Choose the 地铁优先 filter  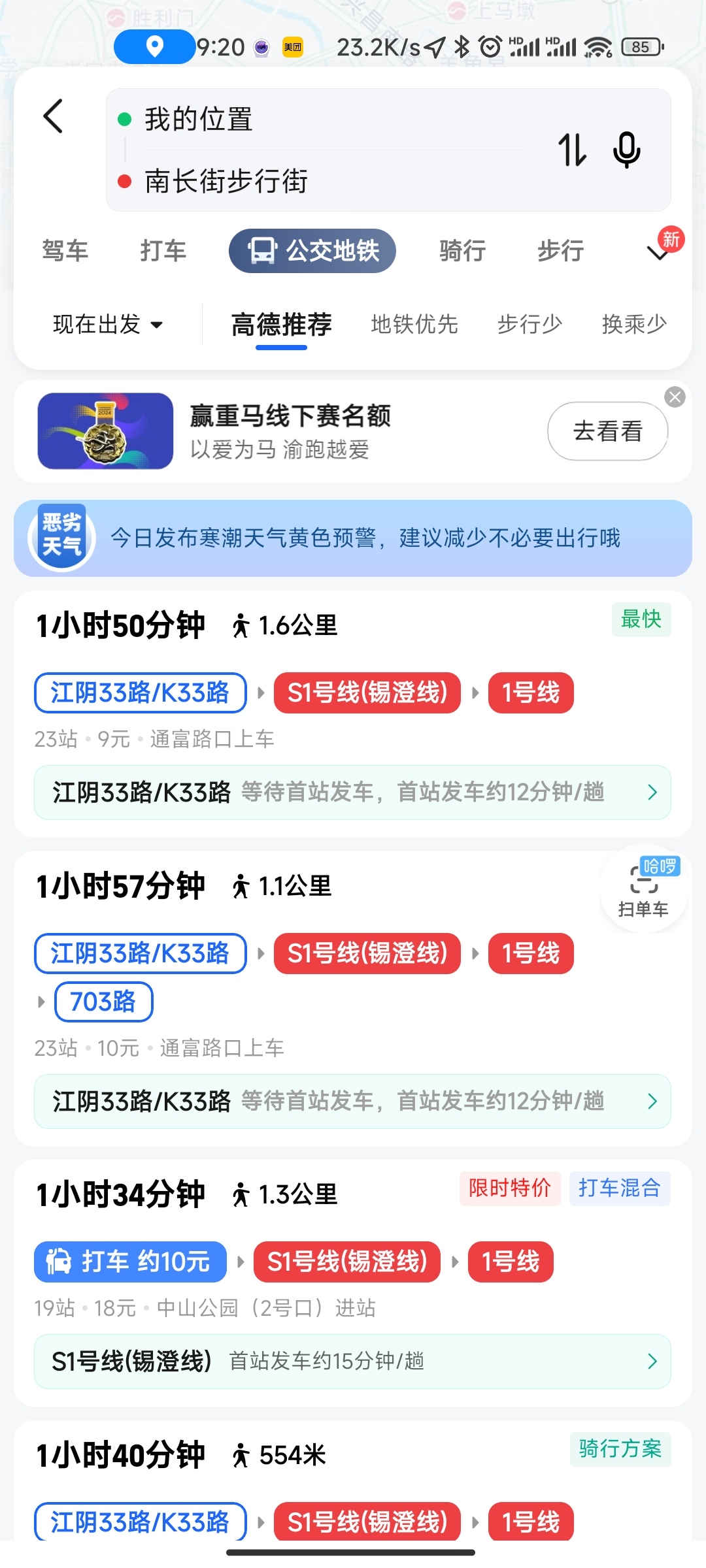coord(414,324)
